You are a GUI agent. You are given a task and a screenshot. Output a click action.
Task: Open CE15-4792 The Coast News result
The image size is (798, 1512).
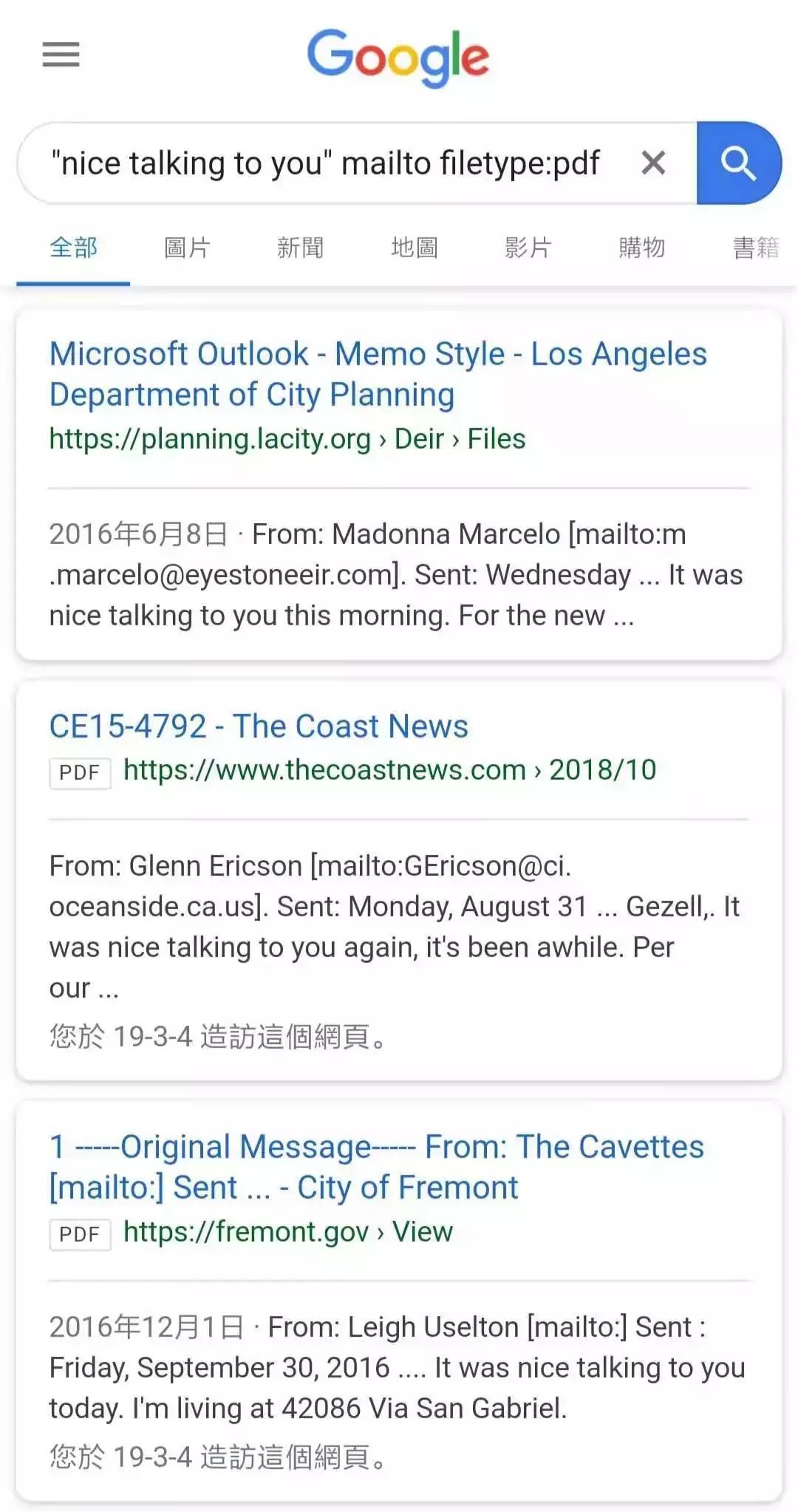[x=259, y=726]
